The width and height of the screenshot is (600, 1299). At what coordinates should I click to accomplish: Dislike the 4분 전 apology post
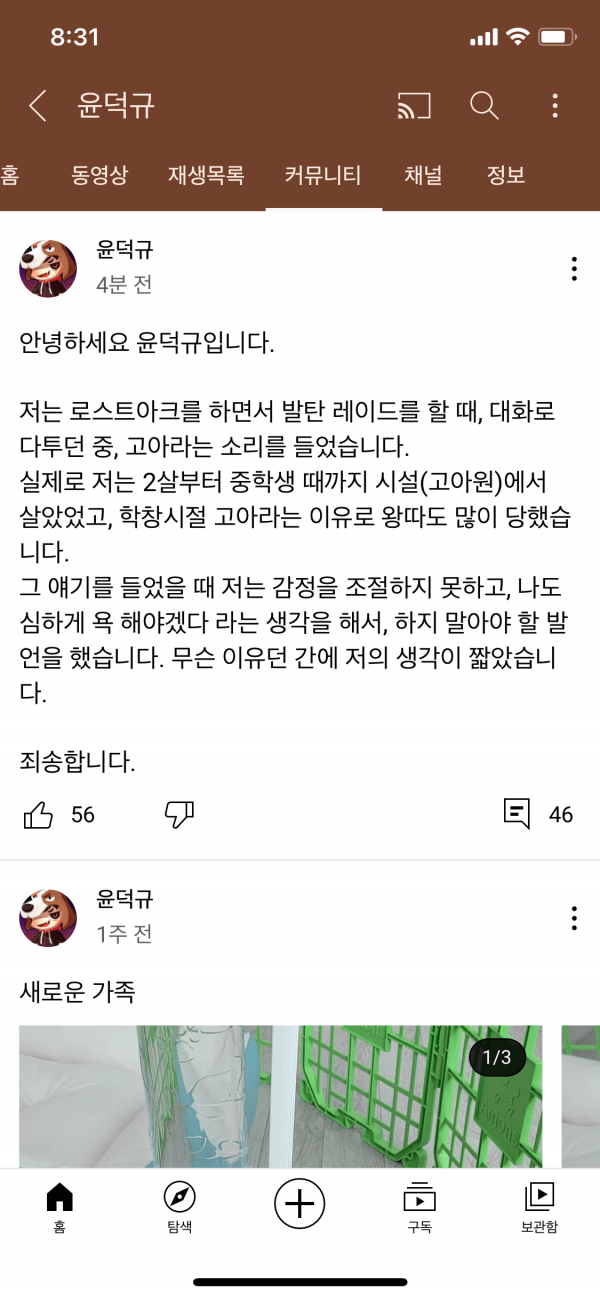(x=179, y=815)
